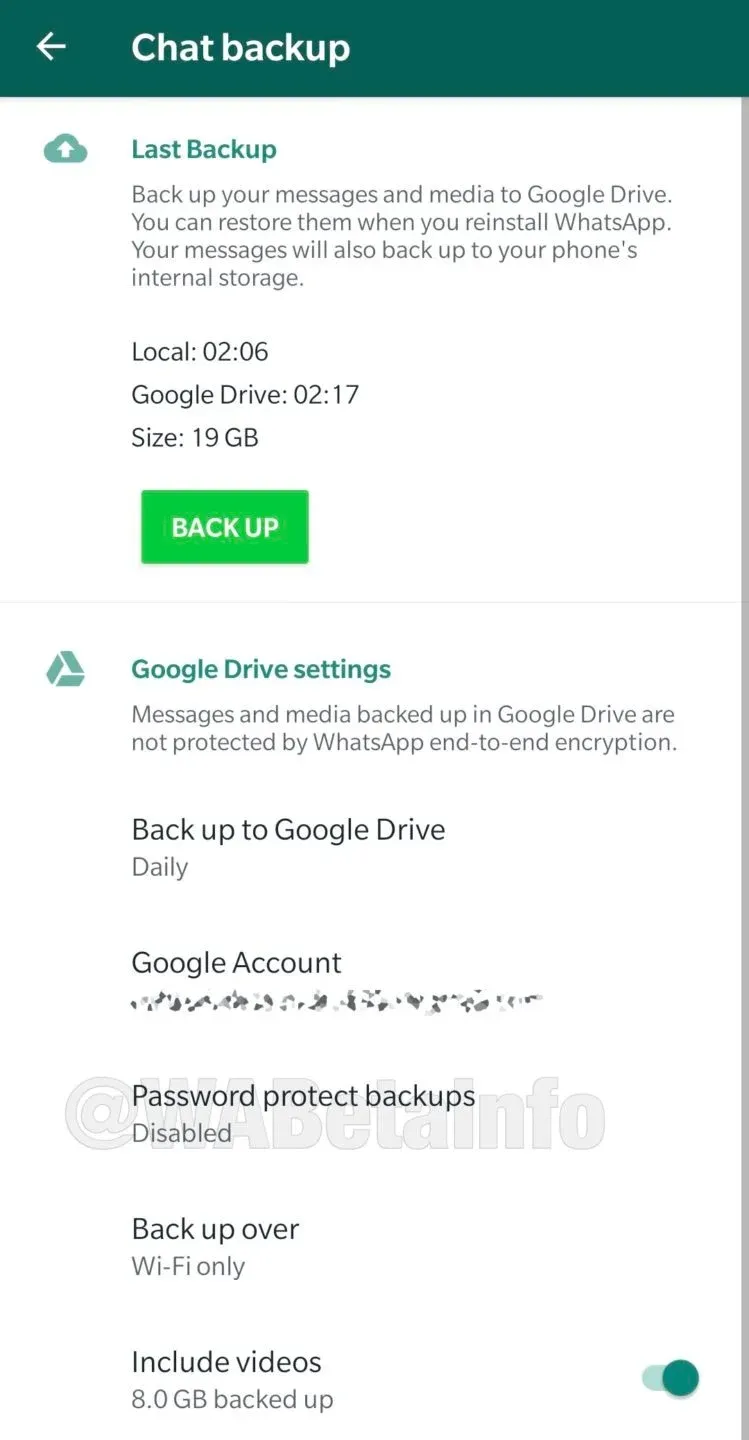Open Back up over network setting

(215, 1246)
